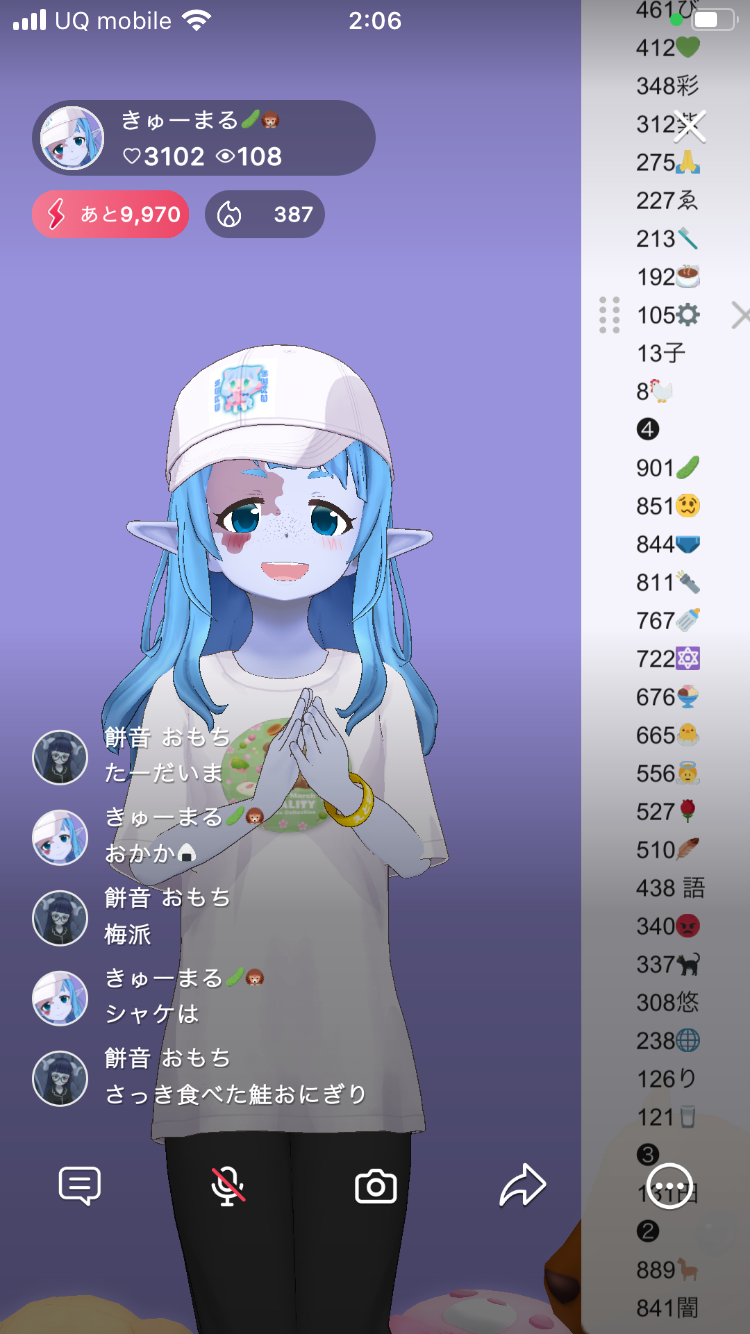750x1334 pixels.
Task: Open きゅーまる's avatar on シャケは comment
Action: [60, 998]
